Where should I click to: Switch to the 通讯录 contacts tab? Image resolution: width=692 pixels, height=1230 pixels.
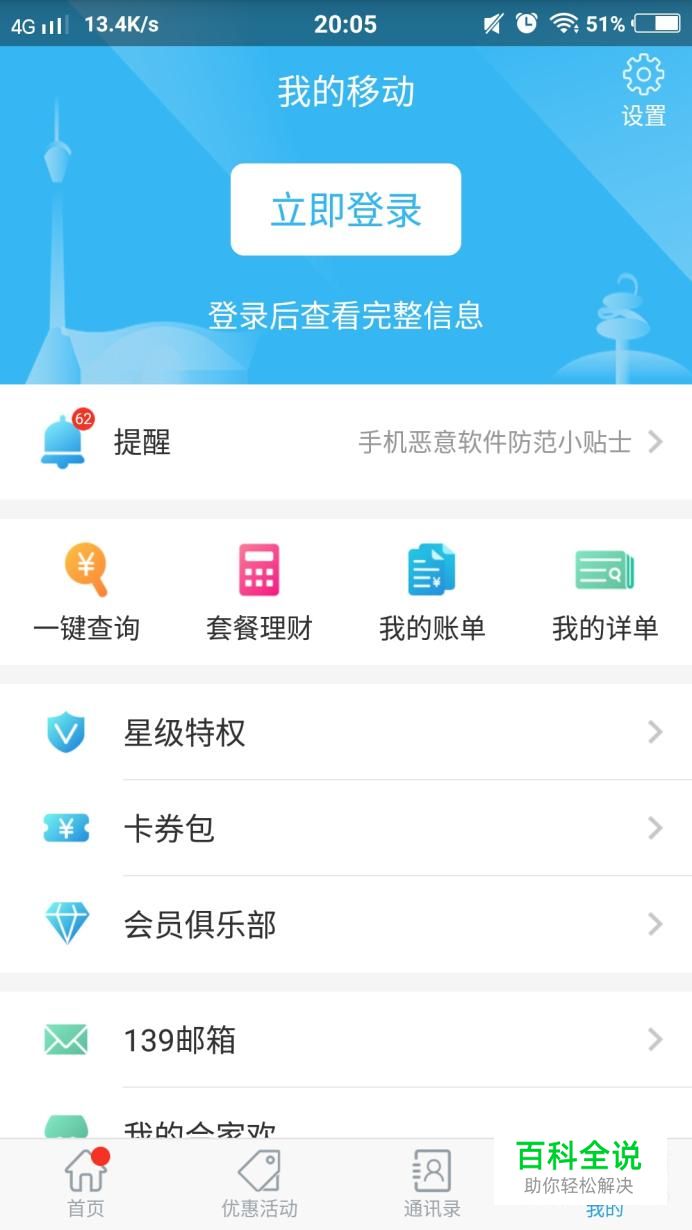click(432, 1183)
